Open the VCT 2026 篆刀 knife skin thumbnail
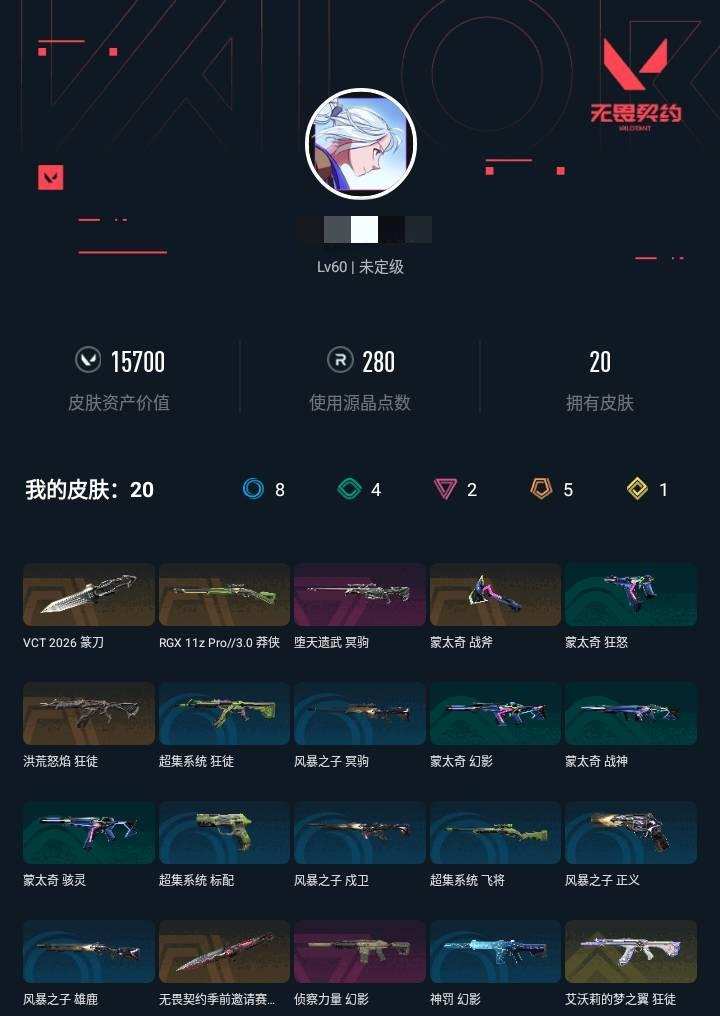The height and width of the screenshot is (1016, 720). [x=88, y=594]
